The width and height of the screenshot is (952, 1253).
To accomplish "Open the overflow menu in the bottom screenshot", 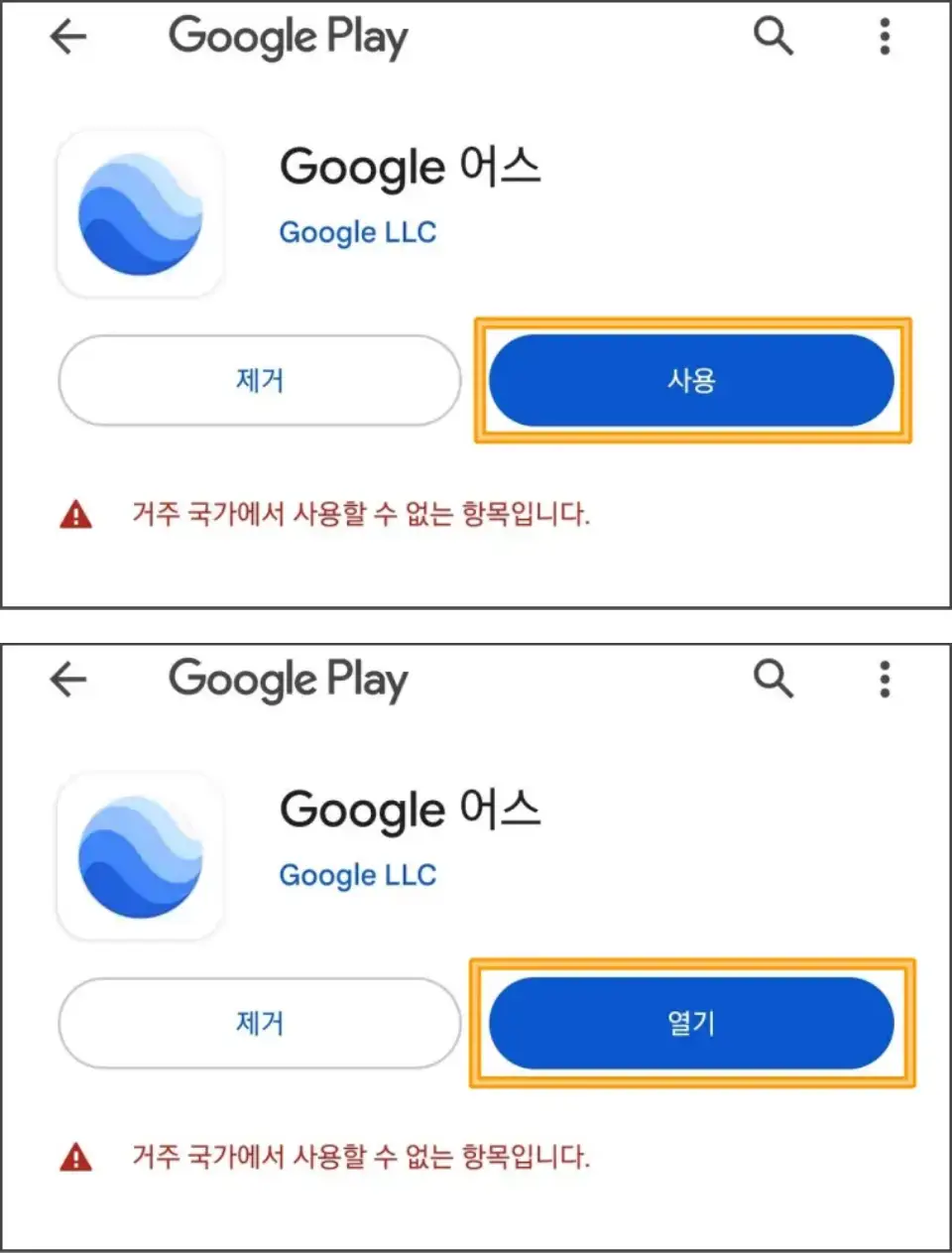I will [884, 680].
